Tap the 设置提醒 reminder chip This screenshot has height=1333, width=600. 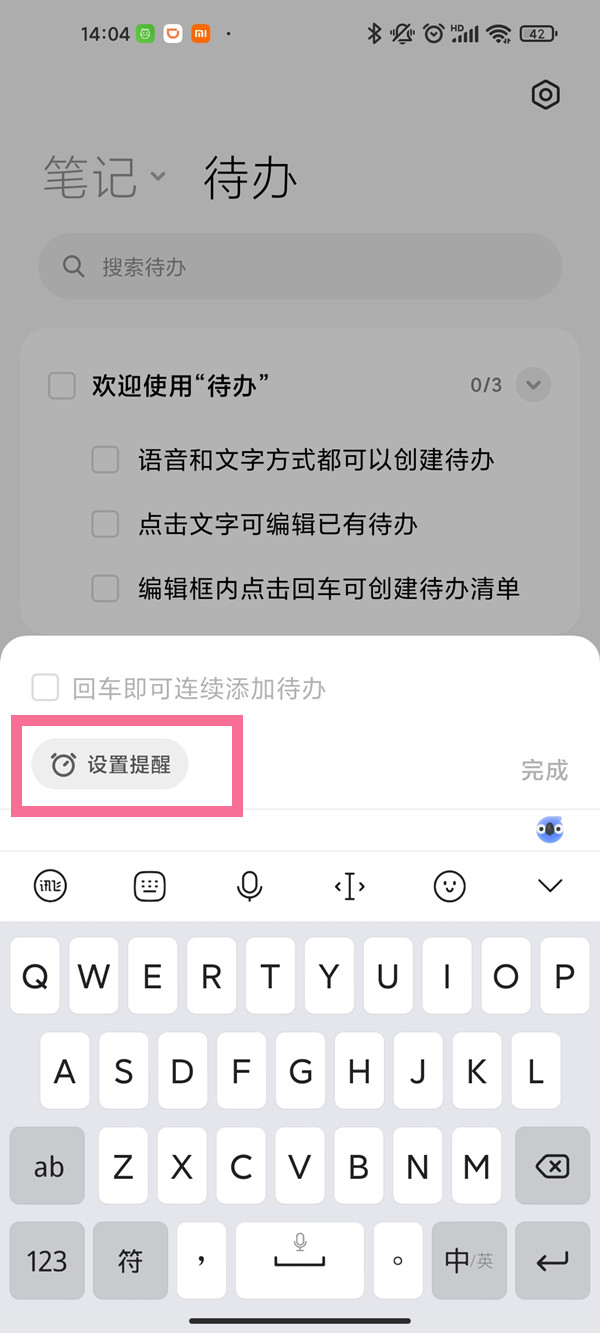tap(110, 765)
